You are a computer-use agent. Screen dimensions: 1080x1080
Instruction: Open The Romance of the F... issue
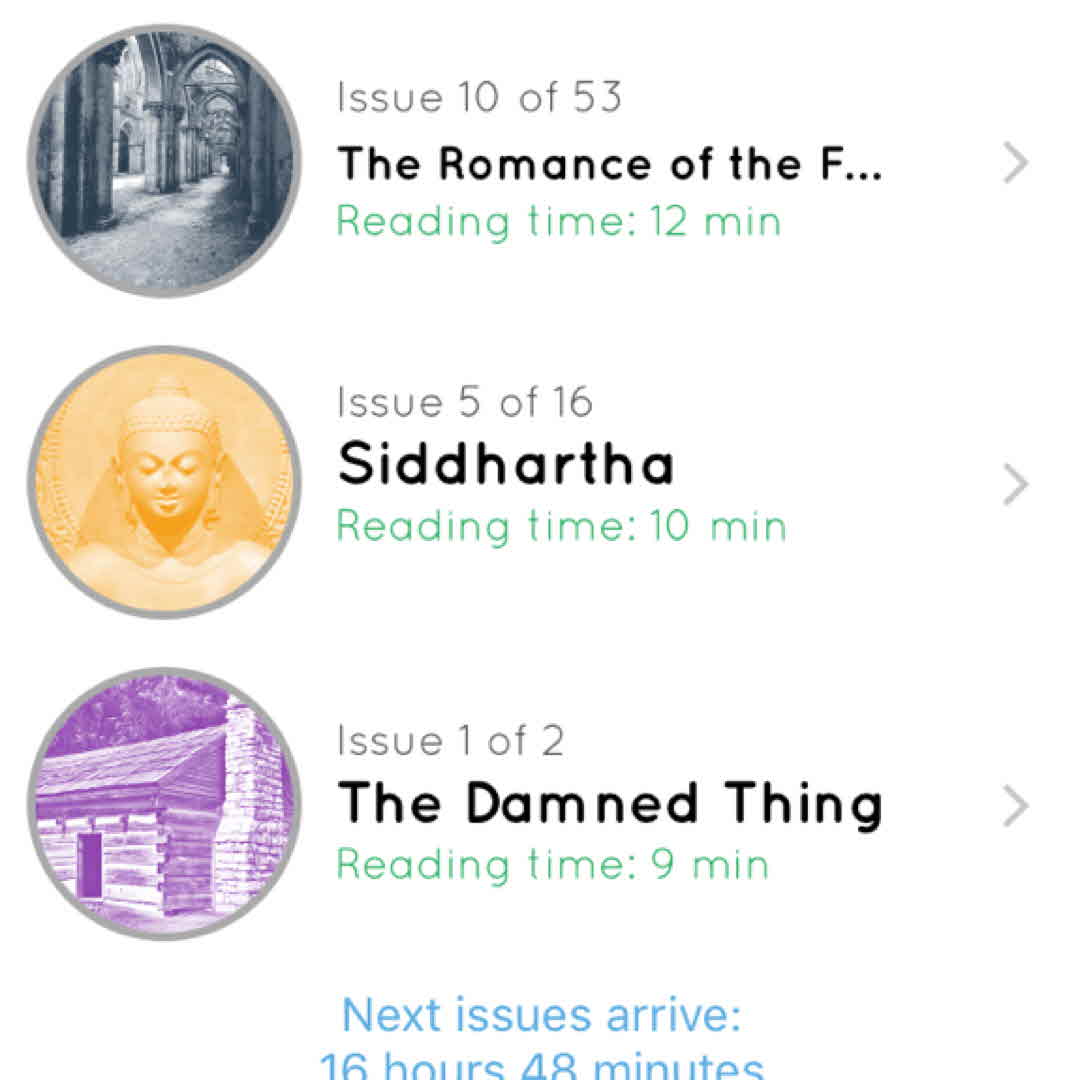[608, 164]
